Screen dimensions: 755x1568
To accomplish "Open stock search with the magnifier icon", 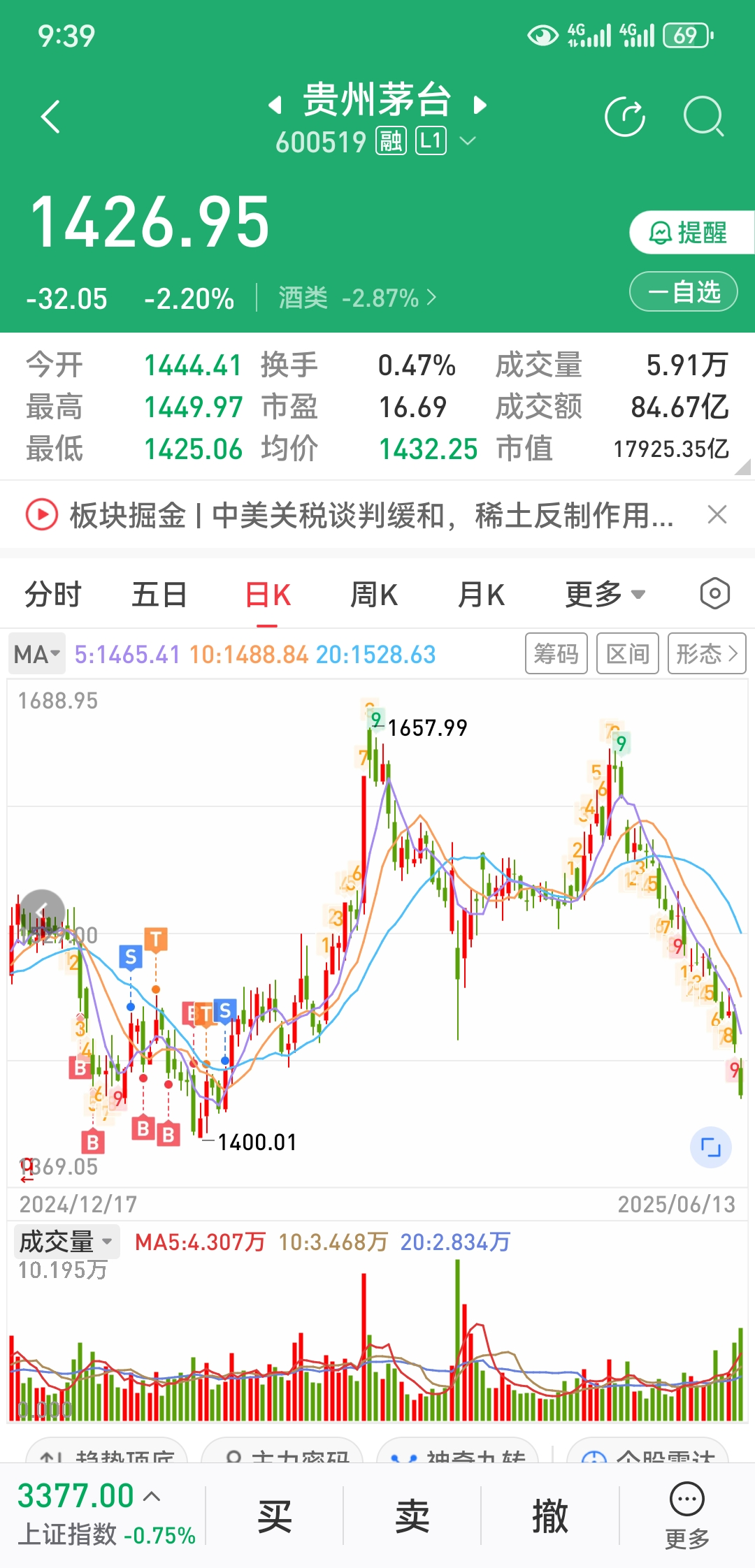I will [x=703, y=117].
